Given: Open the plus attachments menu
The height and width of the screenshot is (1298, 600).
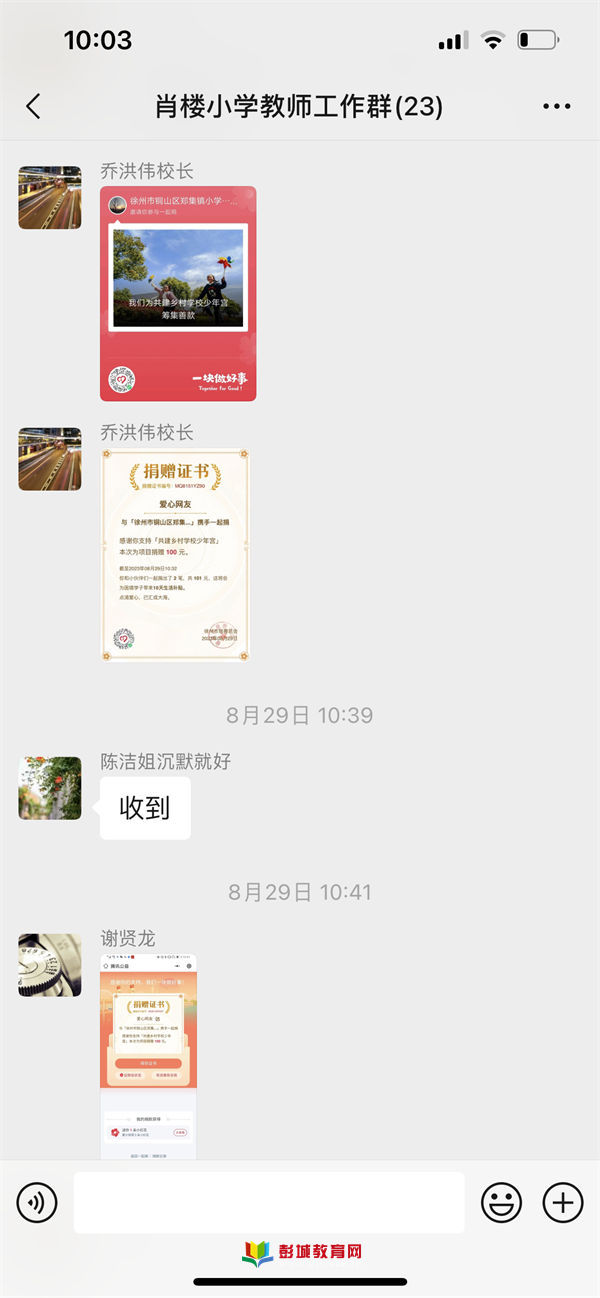Looking at the screenshot, I should (x=563, y=1202).
